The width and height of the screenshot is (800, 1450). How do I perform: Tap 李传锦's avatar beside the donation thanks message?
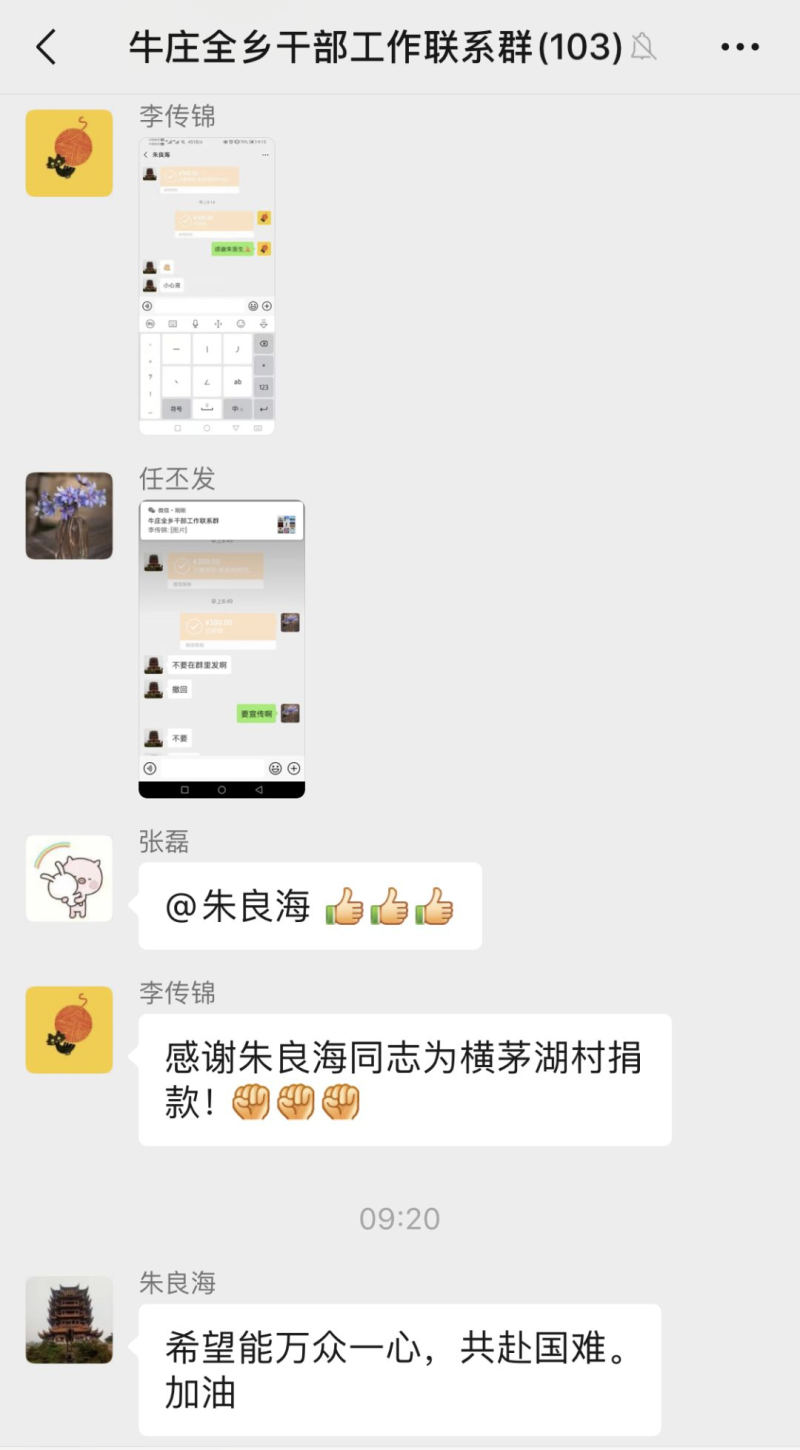[x=69, y=1029]
